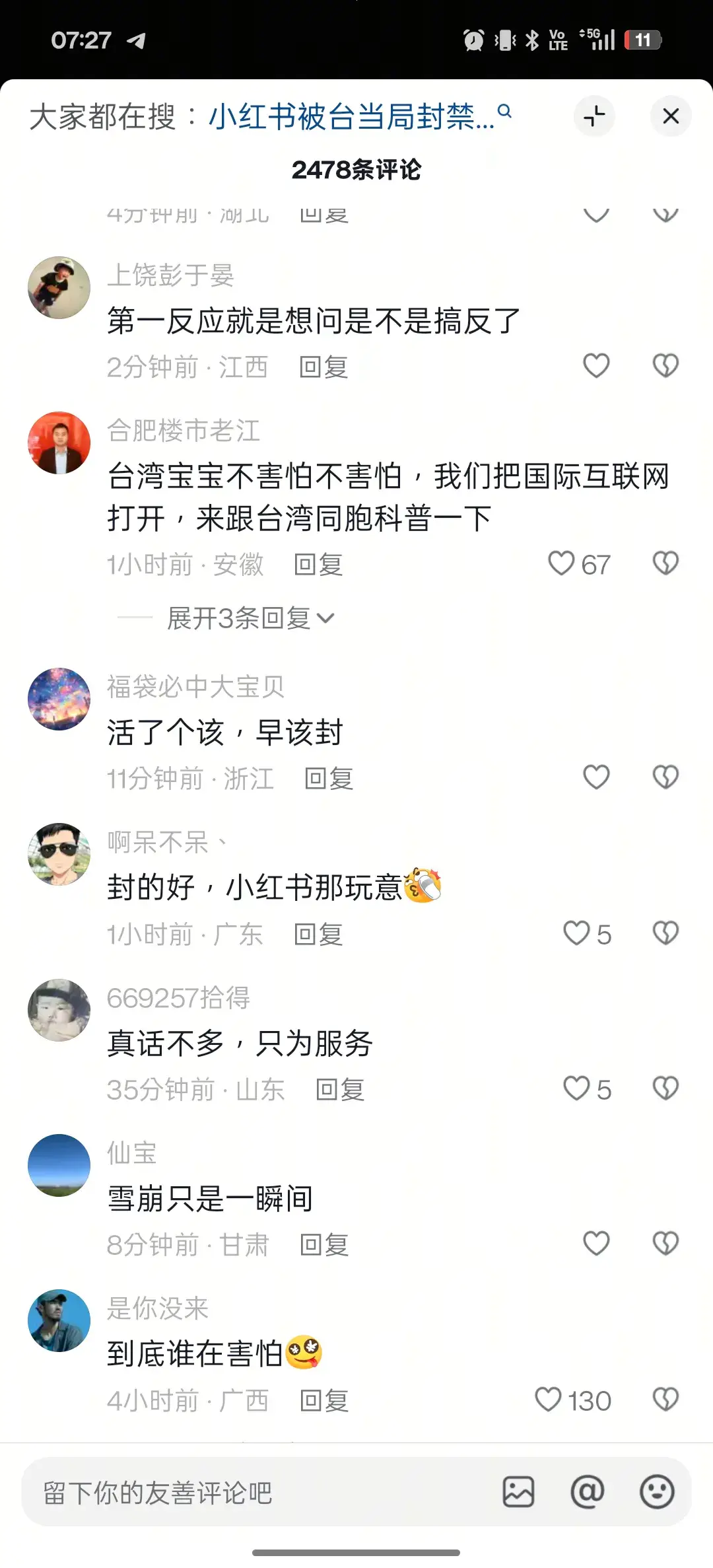The width and height of the screenshot is (713, 1568).
Task: Reply to 仙宝's comment
Action: click(323, 1244)
